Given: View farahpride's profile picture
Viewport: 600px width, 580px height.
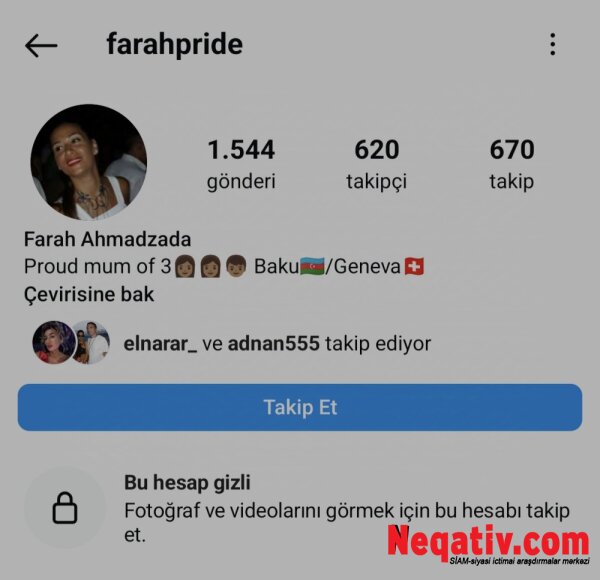Looking at the screenshot, I should coord(88,162).
